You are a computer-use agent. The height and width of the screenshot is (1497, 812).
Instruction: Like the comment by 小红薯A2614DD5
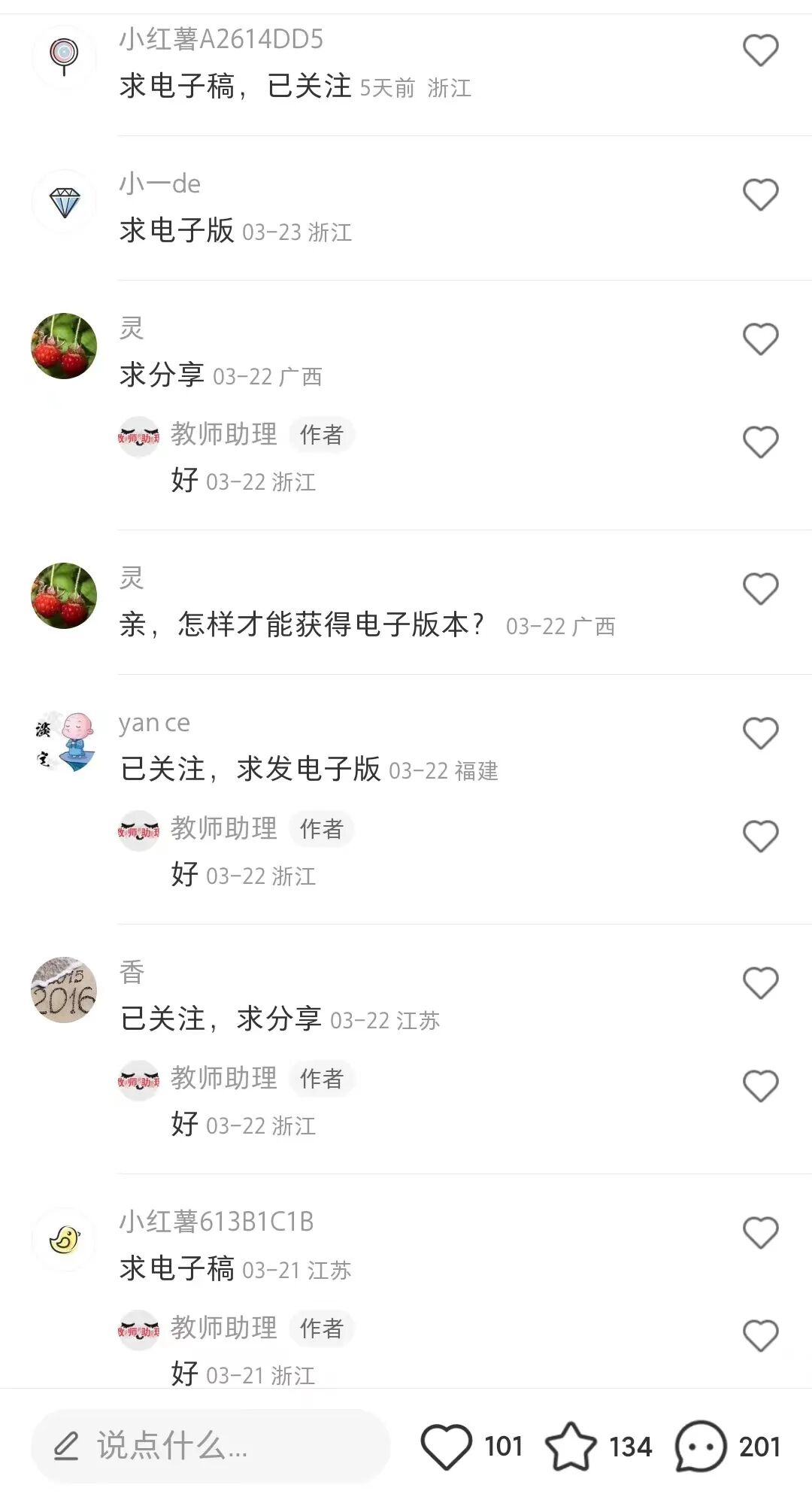pyautogui.click(x=760, y=51)
